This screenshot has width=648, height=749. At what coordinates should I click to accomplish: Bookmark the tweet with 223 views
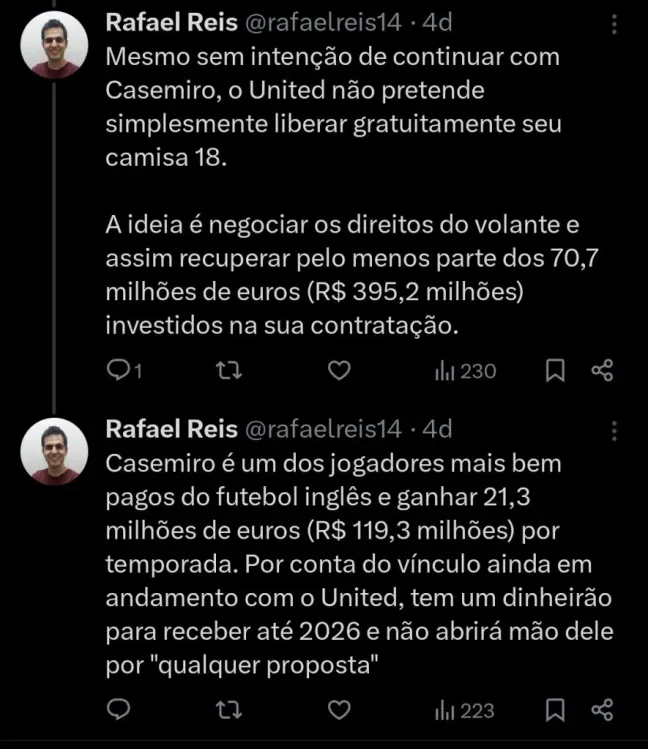pos(556,710)
